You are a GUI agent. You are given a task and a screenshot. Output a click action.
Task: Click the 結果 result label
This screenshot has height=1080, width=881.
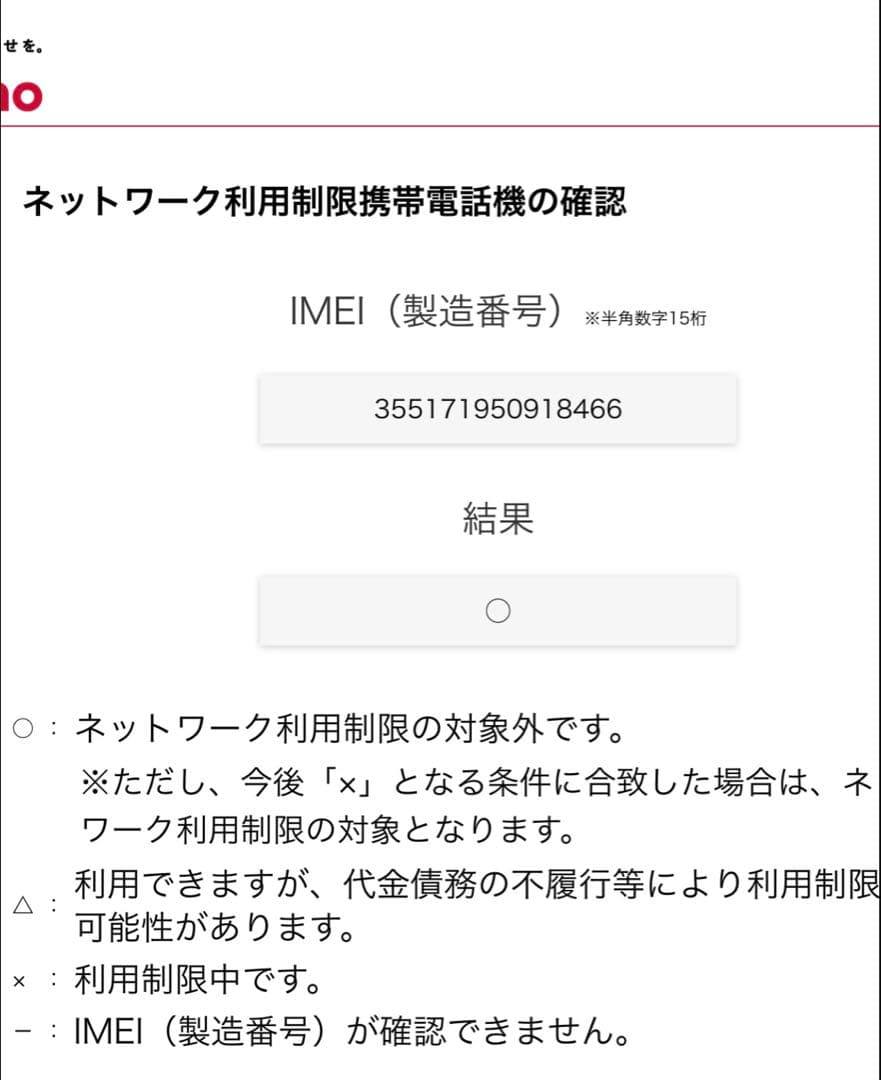pyautogui.click(x=498, y=520)
